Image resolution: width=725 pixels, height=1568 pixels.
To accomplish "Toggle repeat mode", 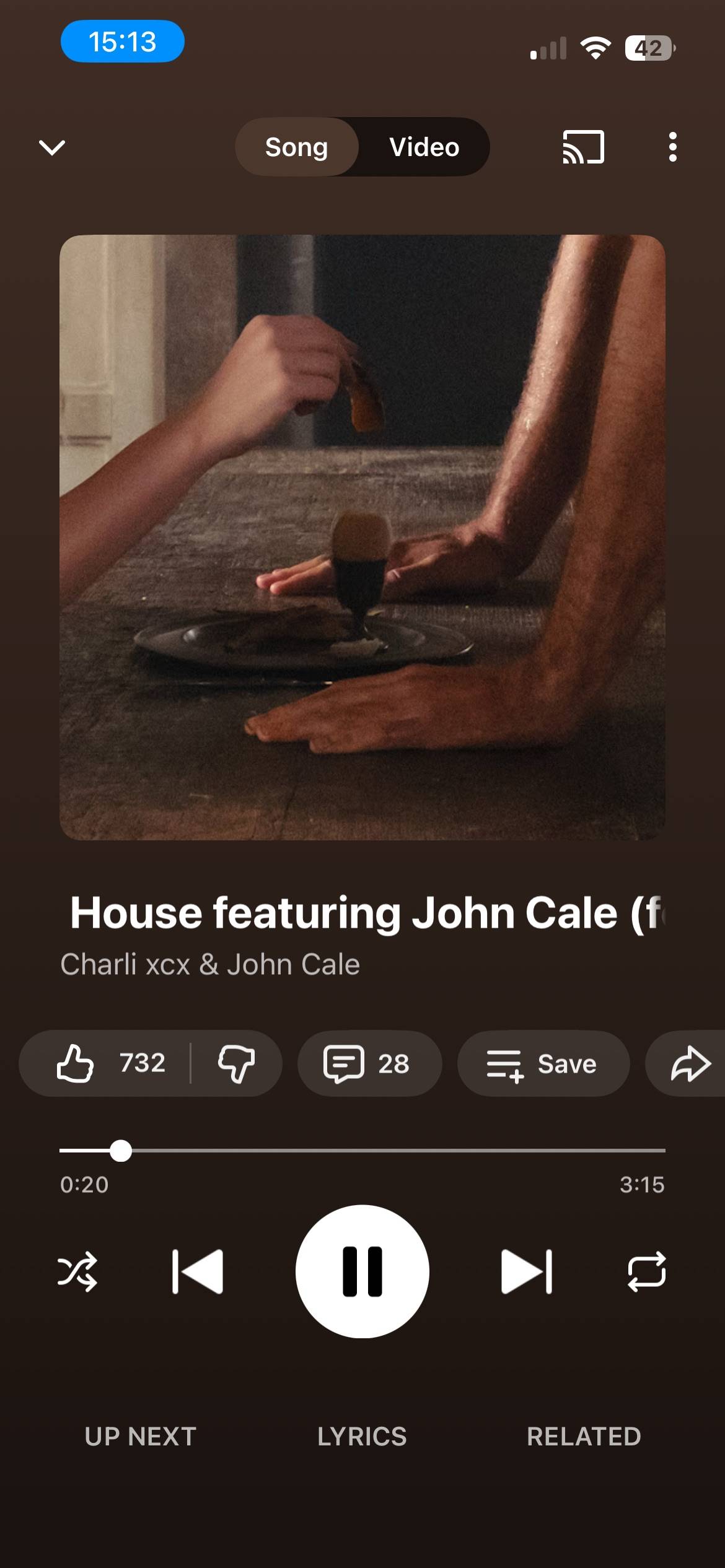I will pos(646,1271).
